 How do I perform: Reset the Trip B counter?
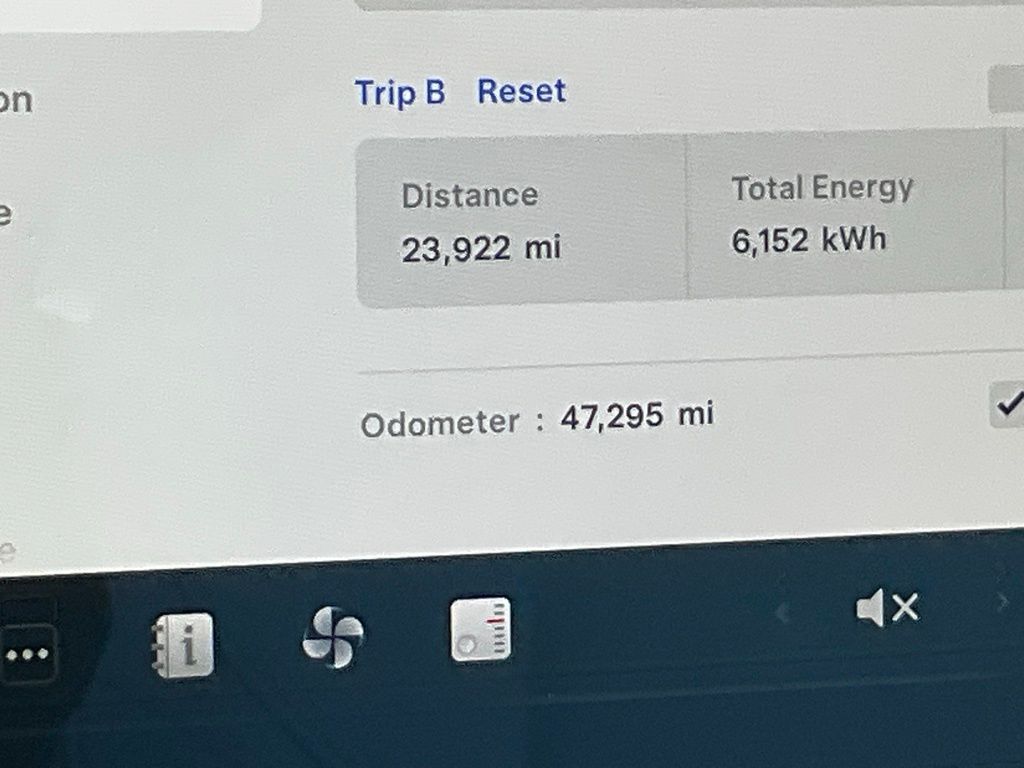tap(521, 91)
